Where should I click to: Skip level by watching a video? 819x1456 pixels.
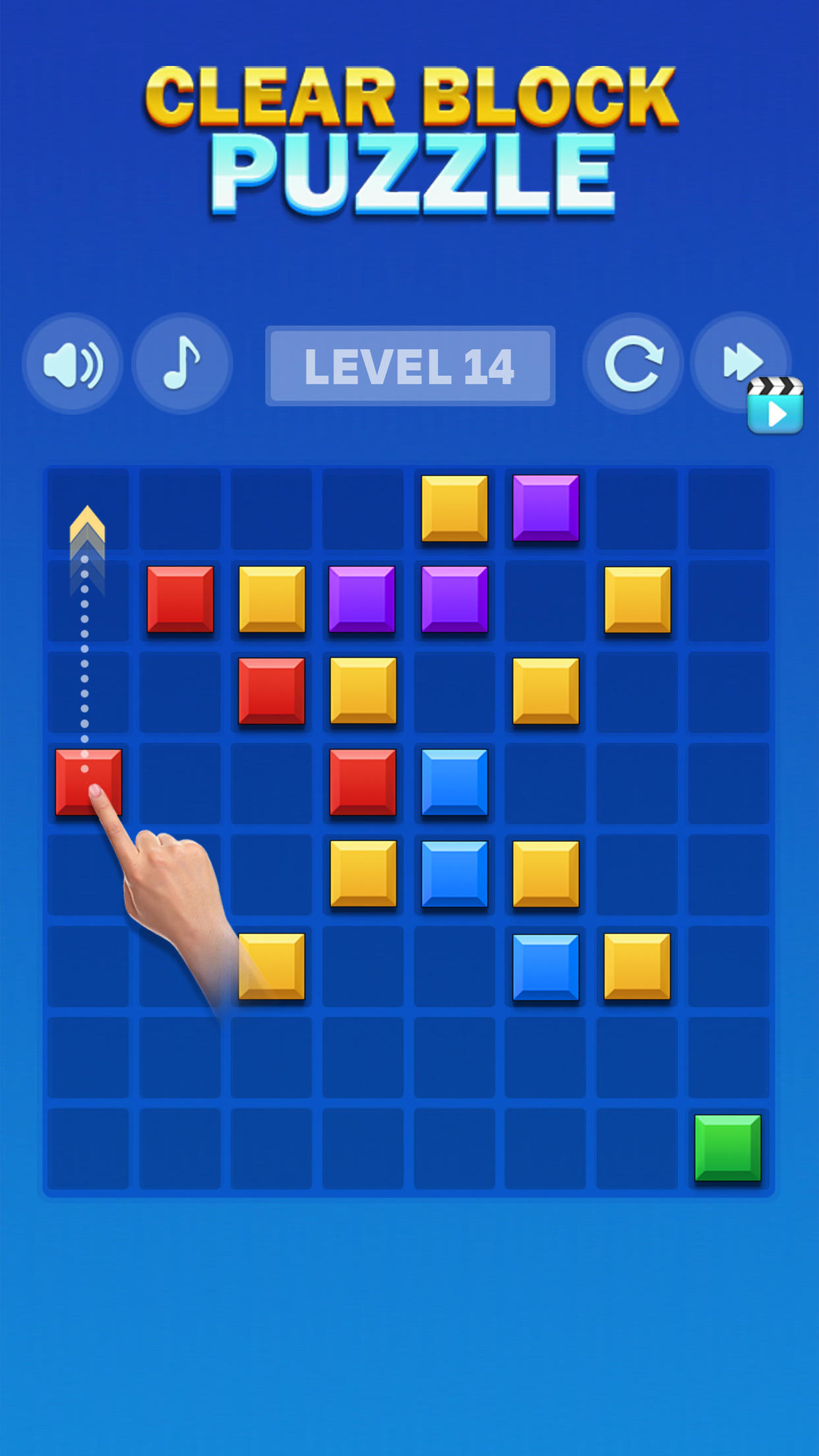(742, 363)
